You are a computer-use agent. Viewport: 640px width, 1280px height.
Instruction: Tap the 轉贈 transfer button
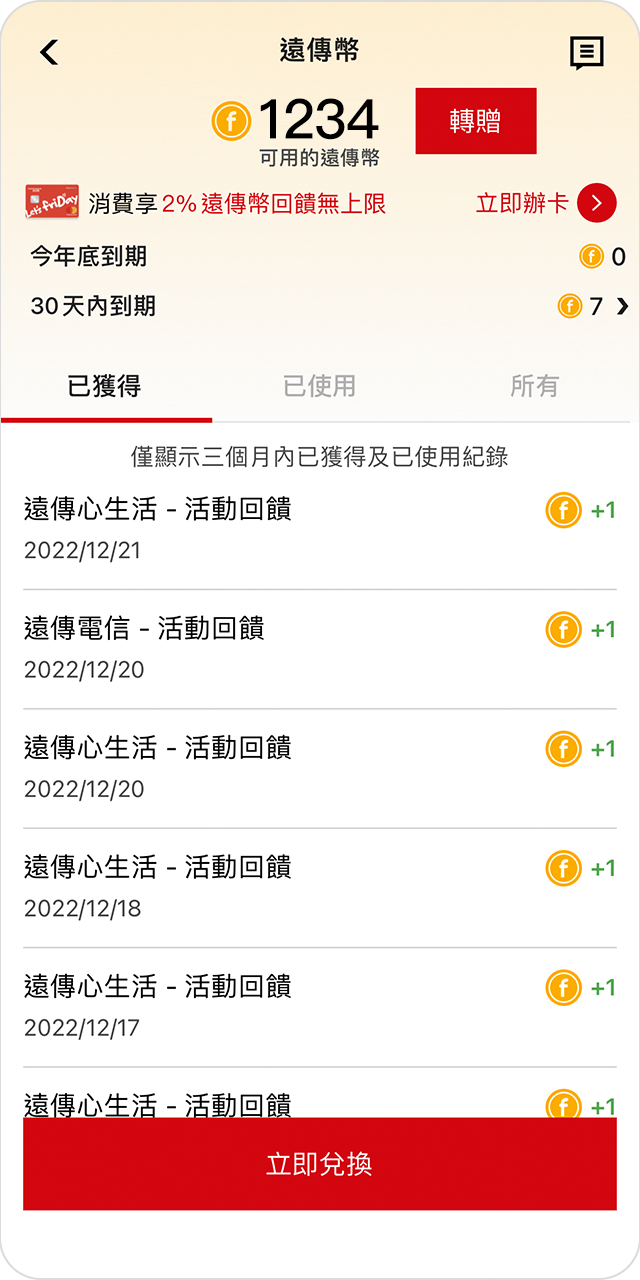click(476, 121)
